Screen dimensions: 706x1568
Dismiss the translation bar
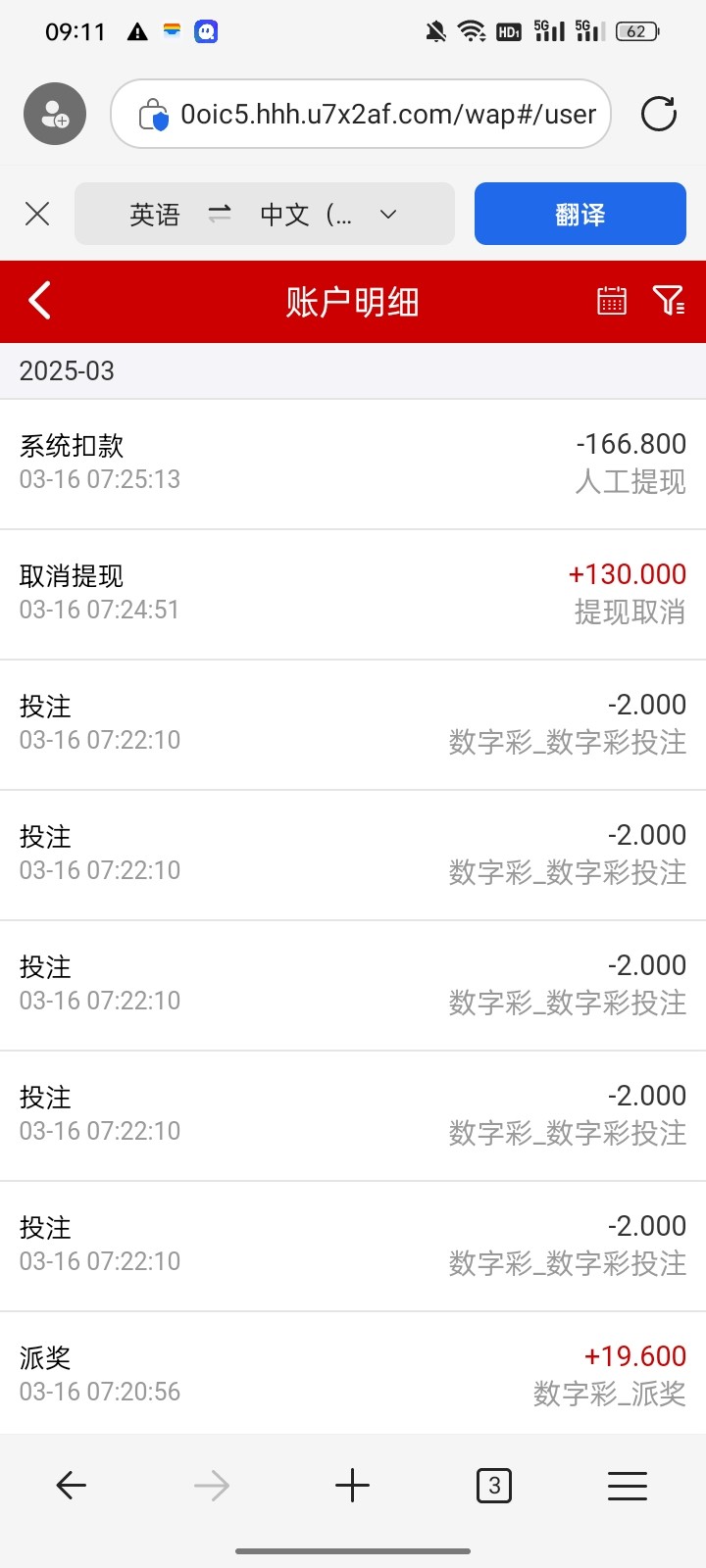pos(37,214)
